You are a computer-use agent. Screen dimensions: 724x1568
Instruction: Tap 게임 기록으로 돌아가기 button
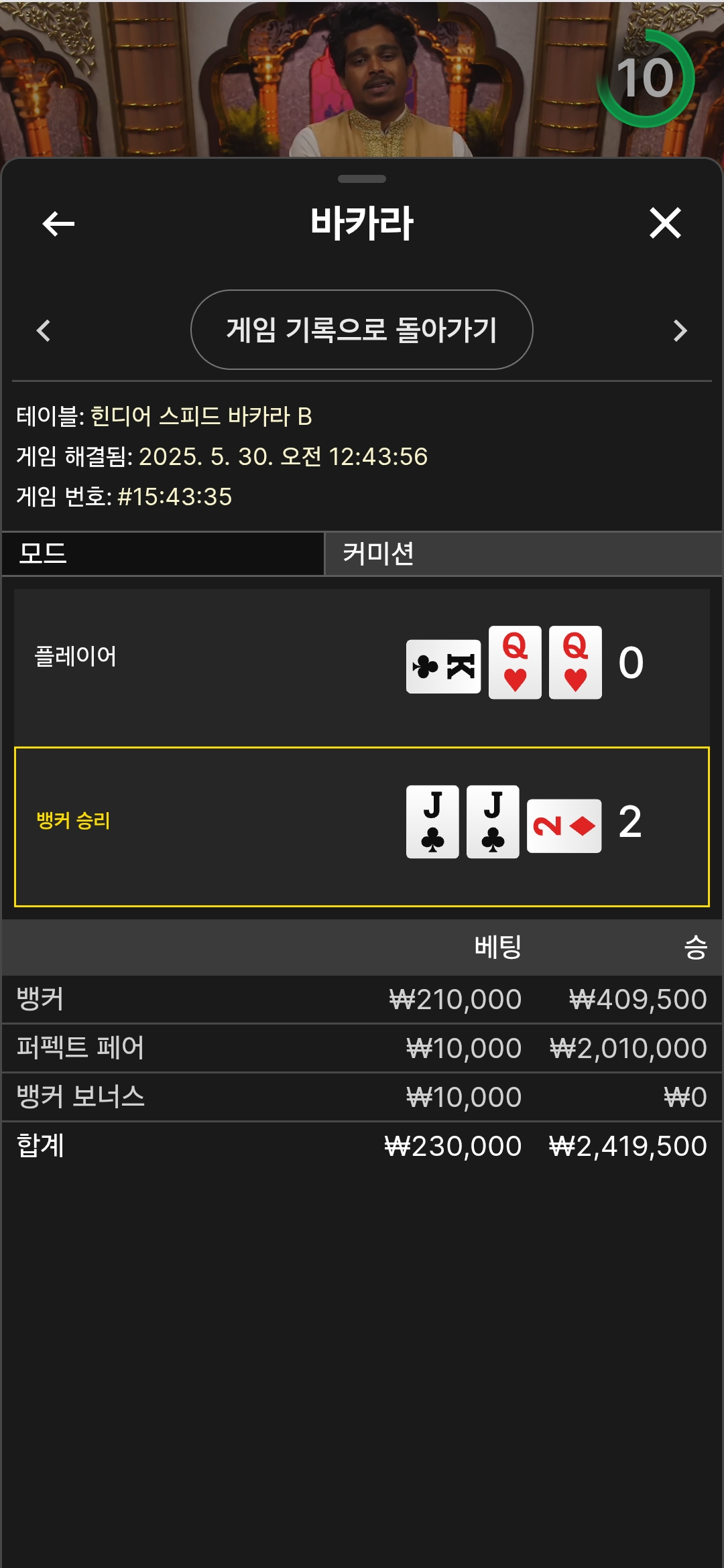tap(362, 330)
